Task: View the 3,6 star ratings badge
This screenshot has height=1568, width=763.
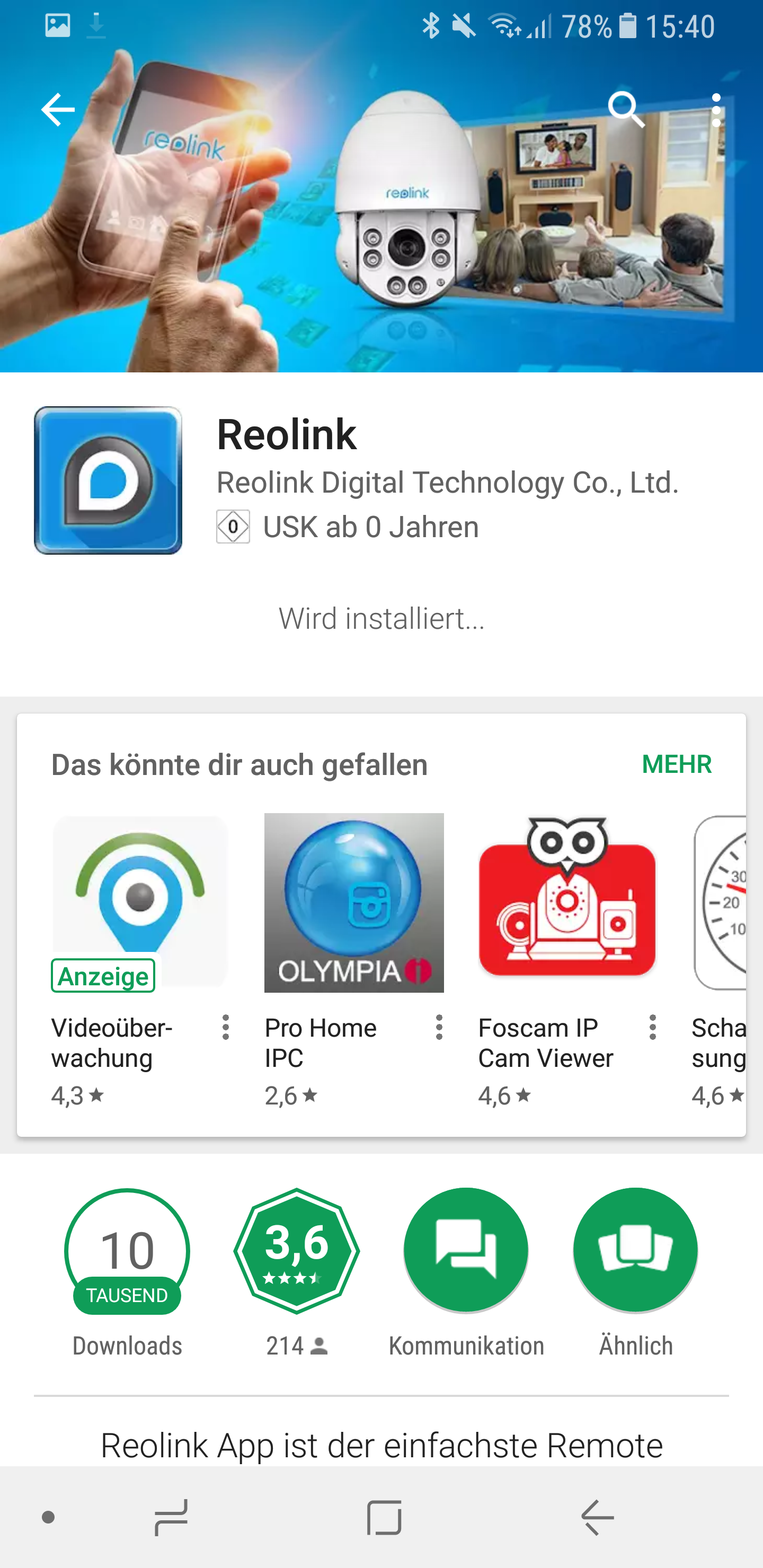Action: click(x=297, y=1251)
